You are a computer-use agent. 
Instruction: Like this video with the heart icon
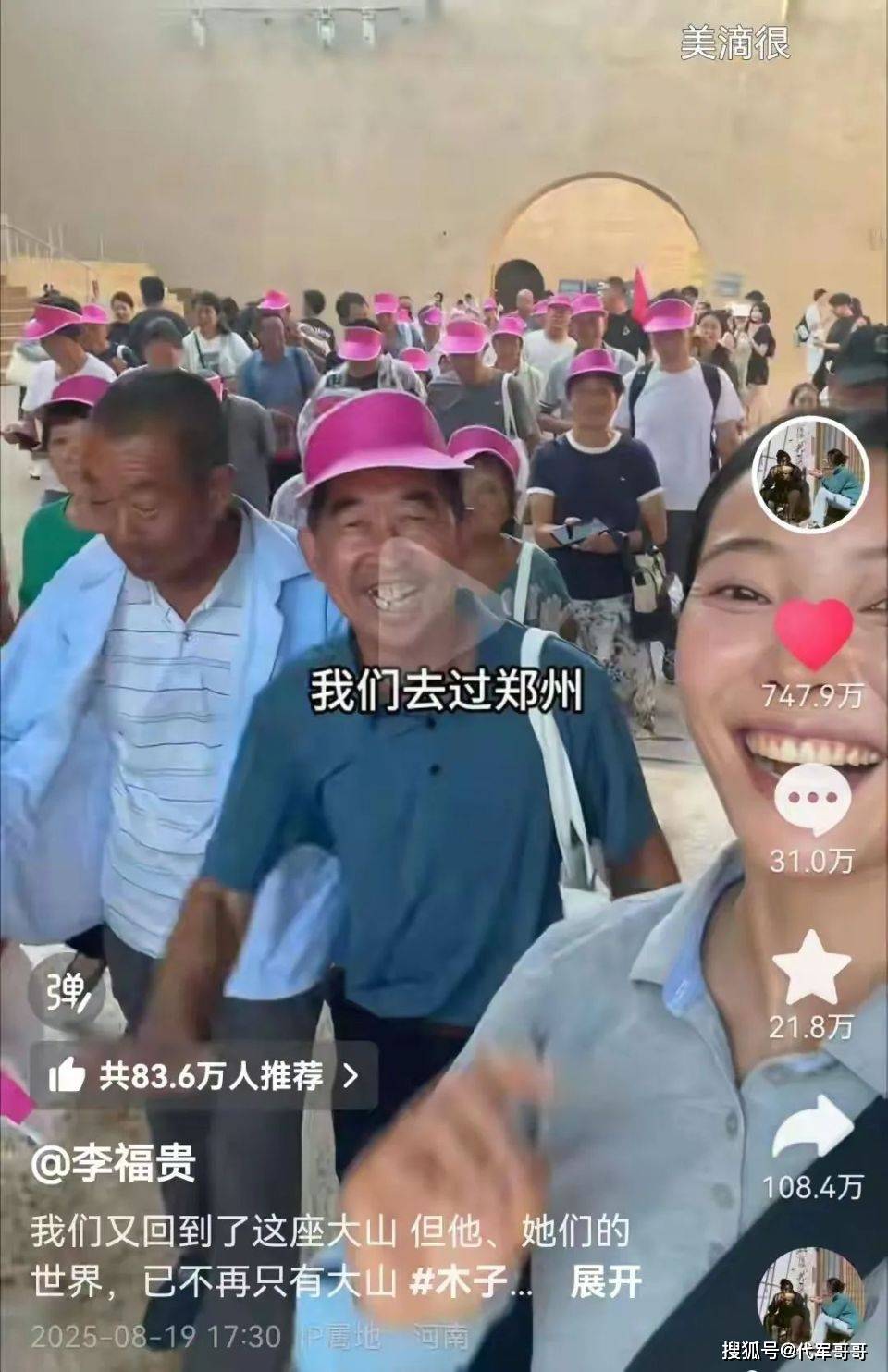pos(812,633)
